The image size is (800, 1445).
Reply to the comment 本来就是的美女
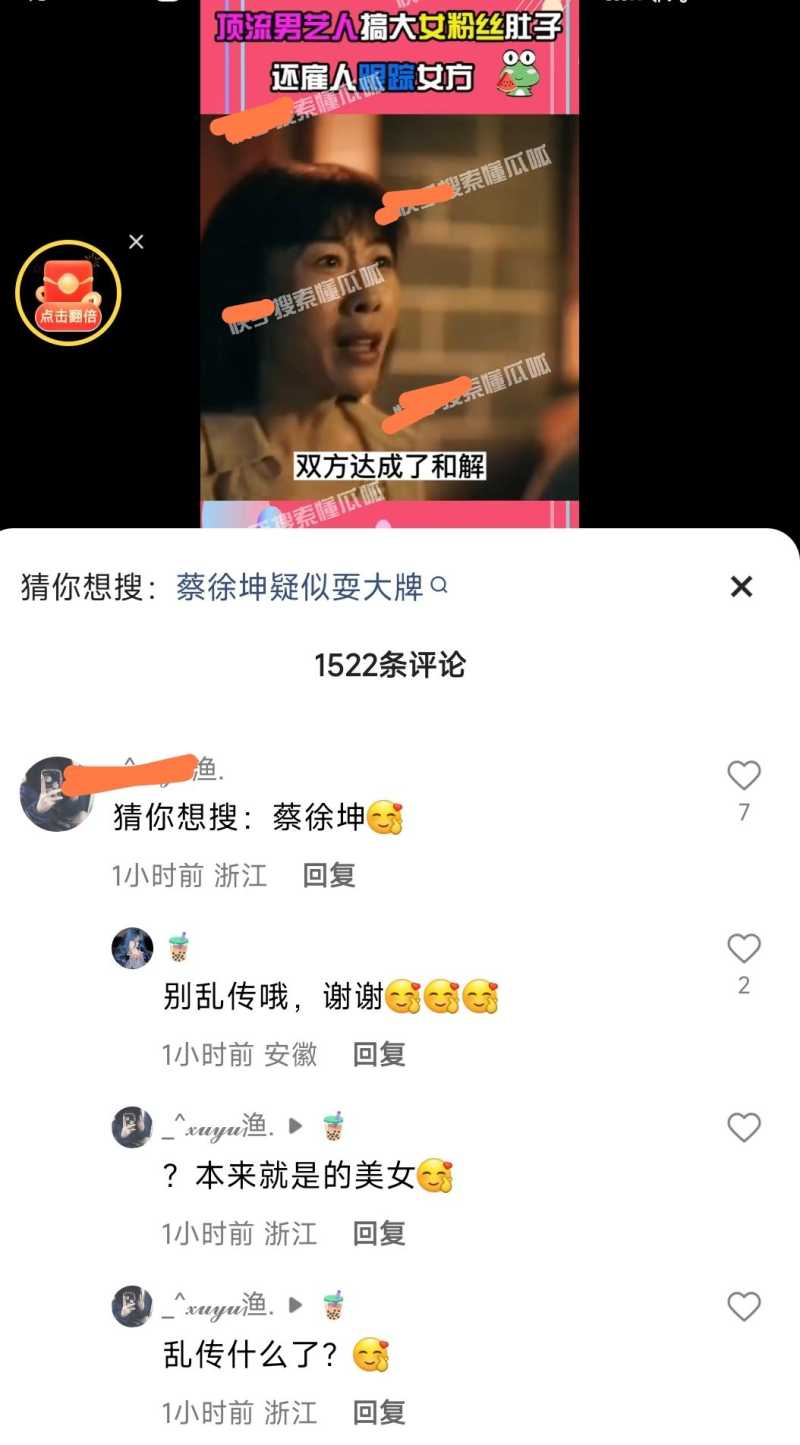tap(379, 1234)
